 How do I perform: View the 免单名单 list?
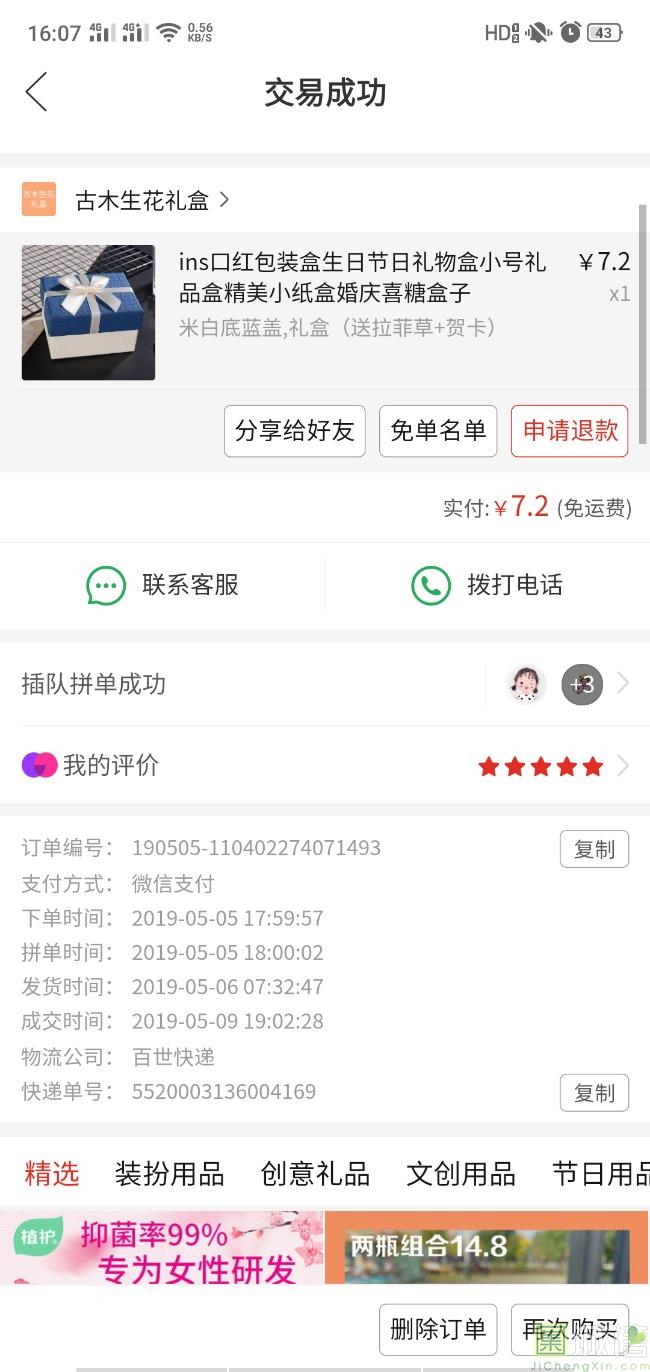[x=438, y=431]
